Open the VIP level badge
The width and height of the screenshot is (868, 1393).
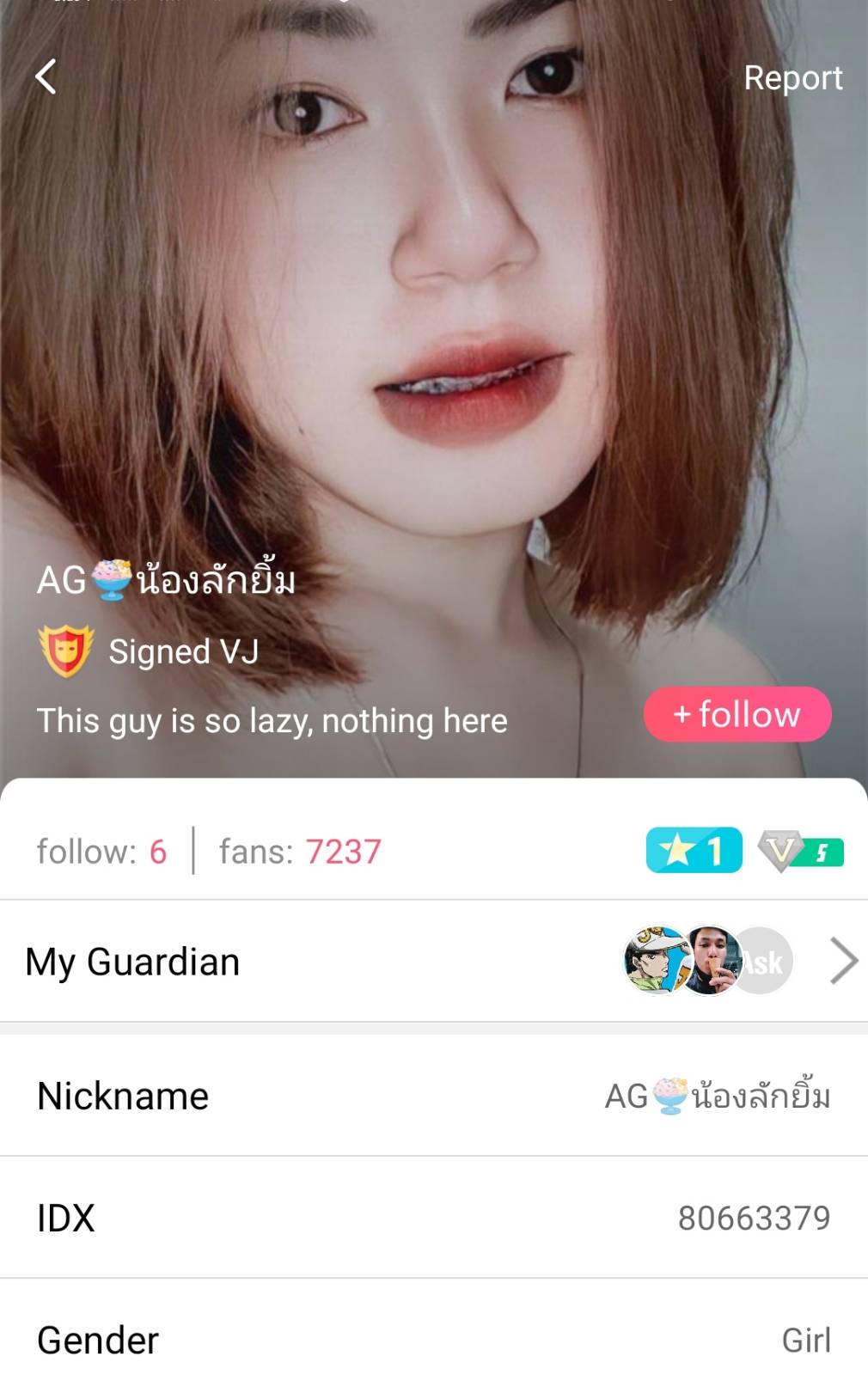(800, 852)
